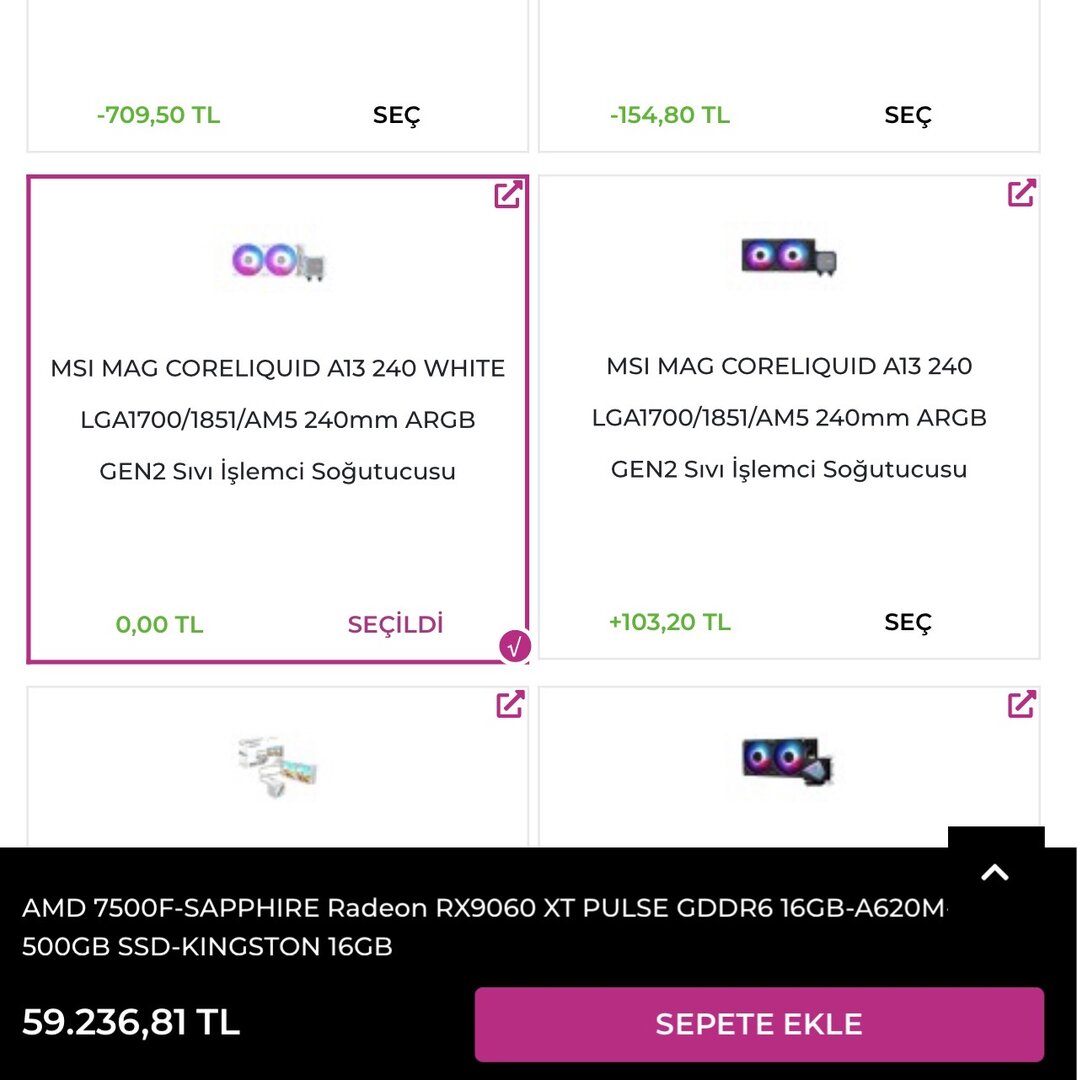Image resolution: width=1077 pixels, height=1080 pixels.
Task: Open the external link on the white cooler box tile
Action: point(510,704)
